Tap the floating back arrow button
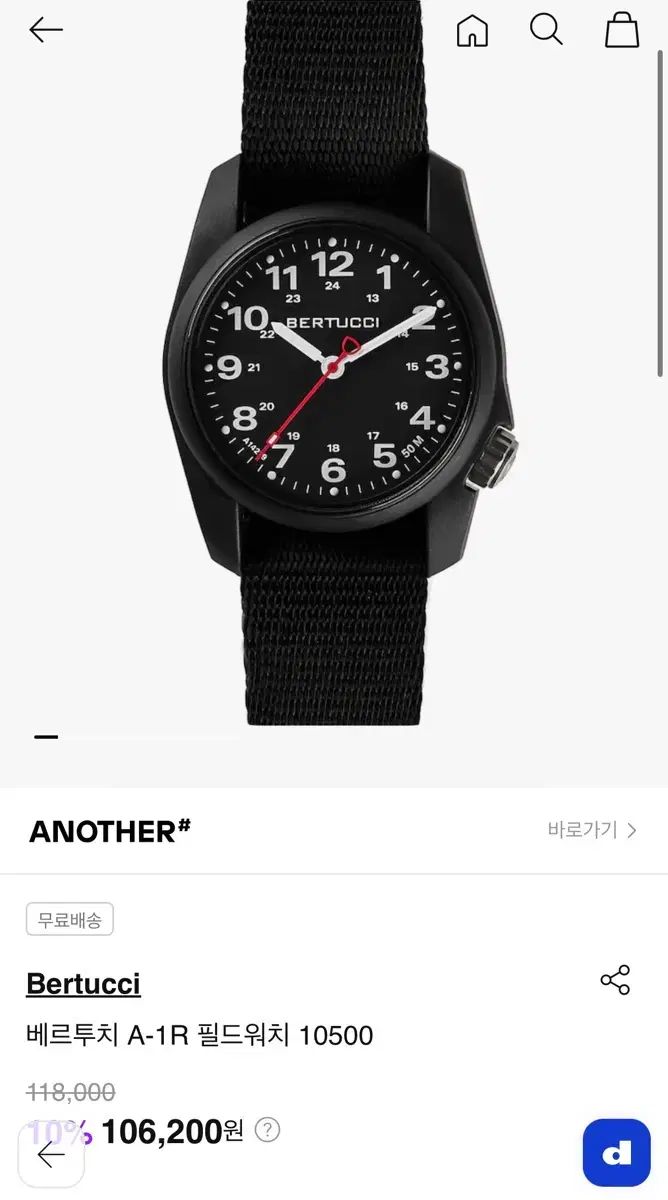The width and height of the screenshot is (668, 1200). (51, 1155)
